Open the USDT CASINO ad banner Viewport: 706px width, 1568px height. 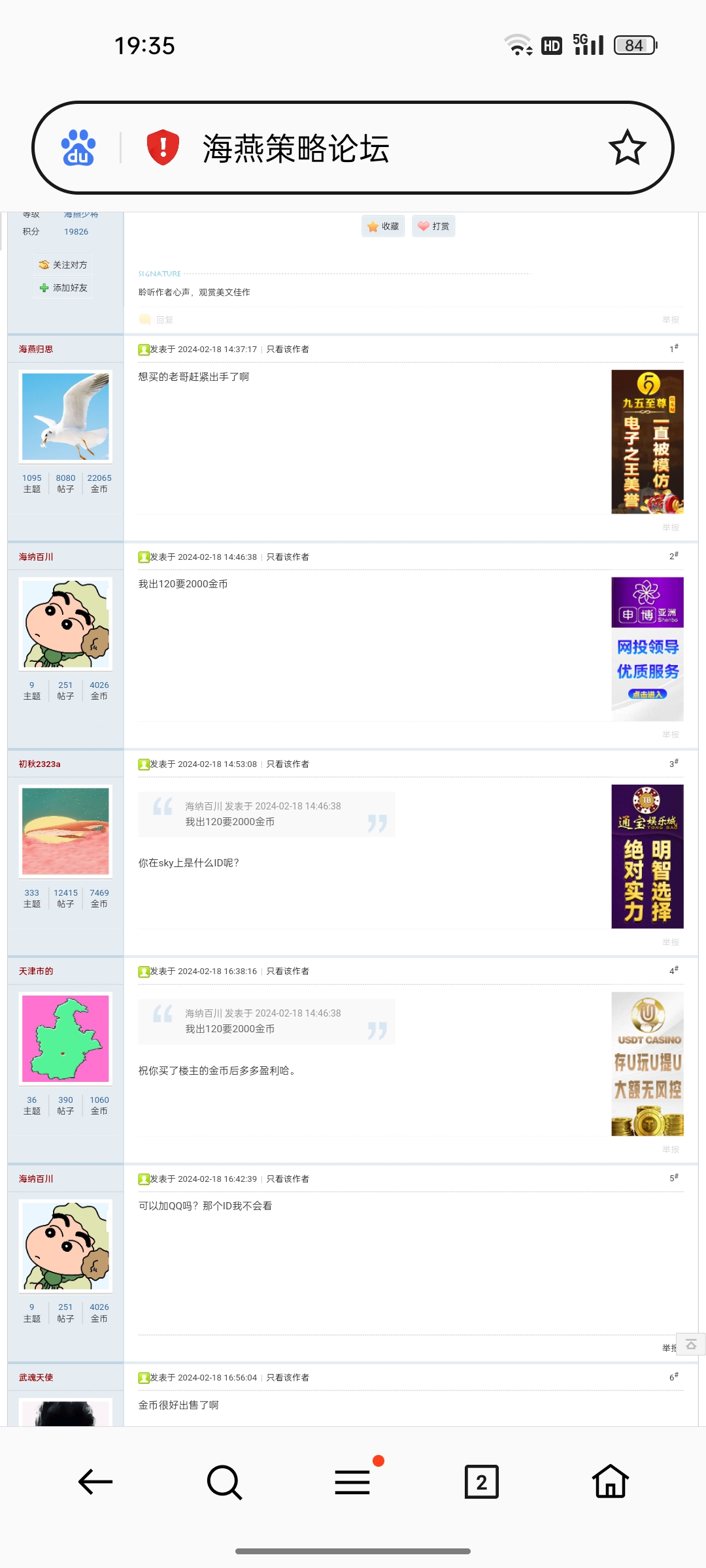point(647,1064)
